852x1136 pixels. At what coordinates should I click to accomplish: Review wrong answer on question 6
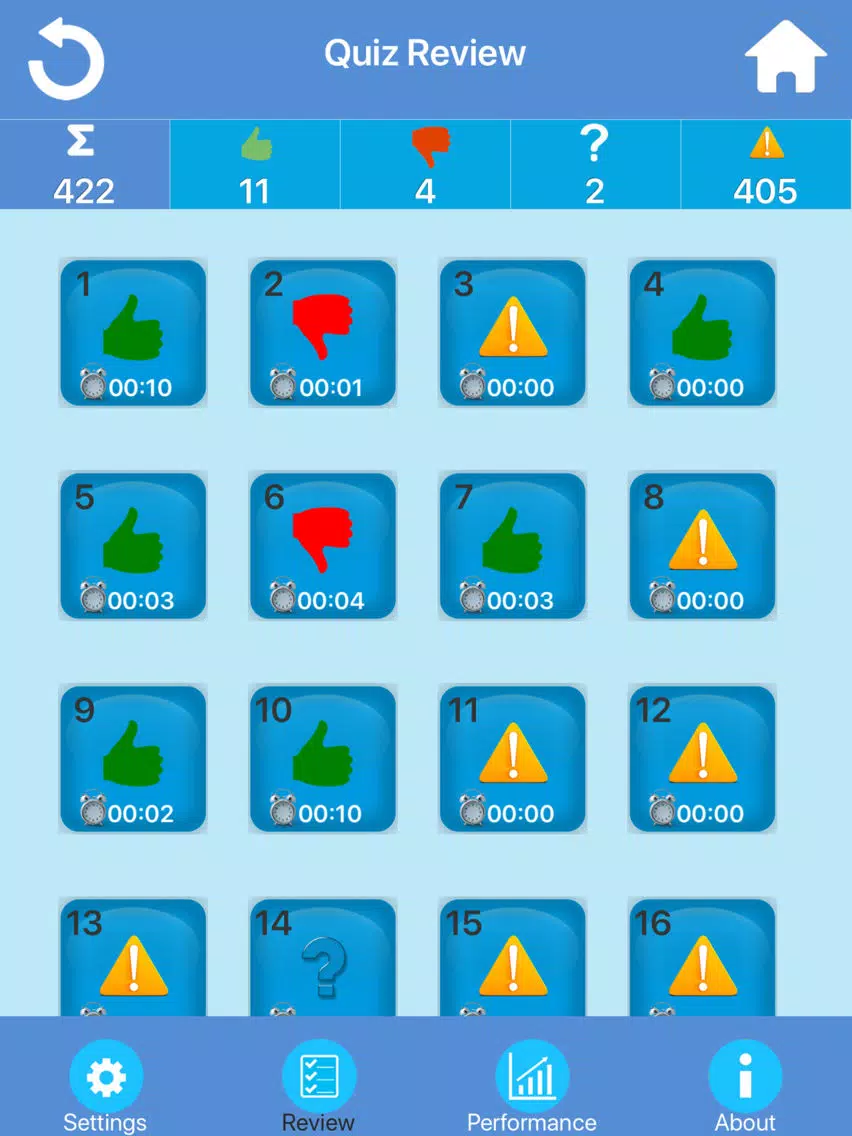point(323,546)
